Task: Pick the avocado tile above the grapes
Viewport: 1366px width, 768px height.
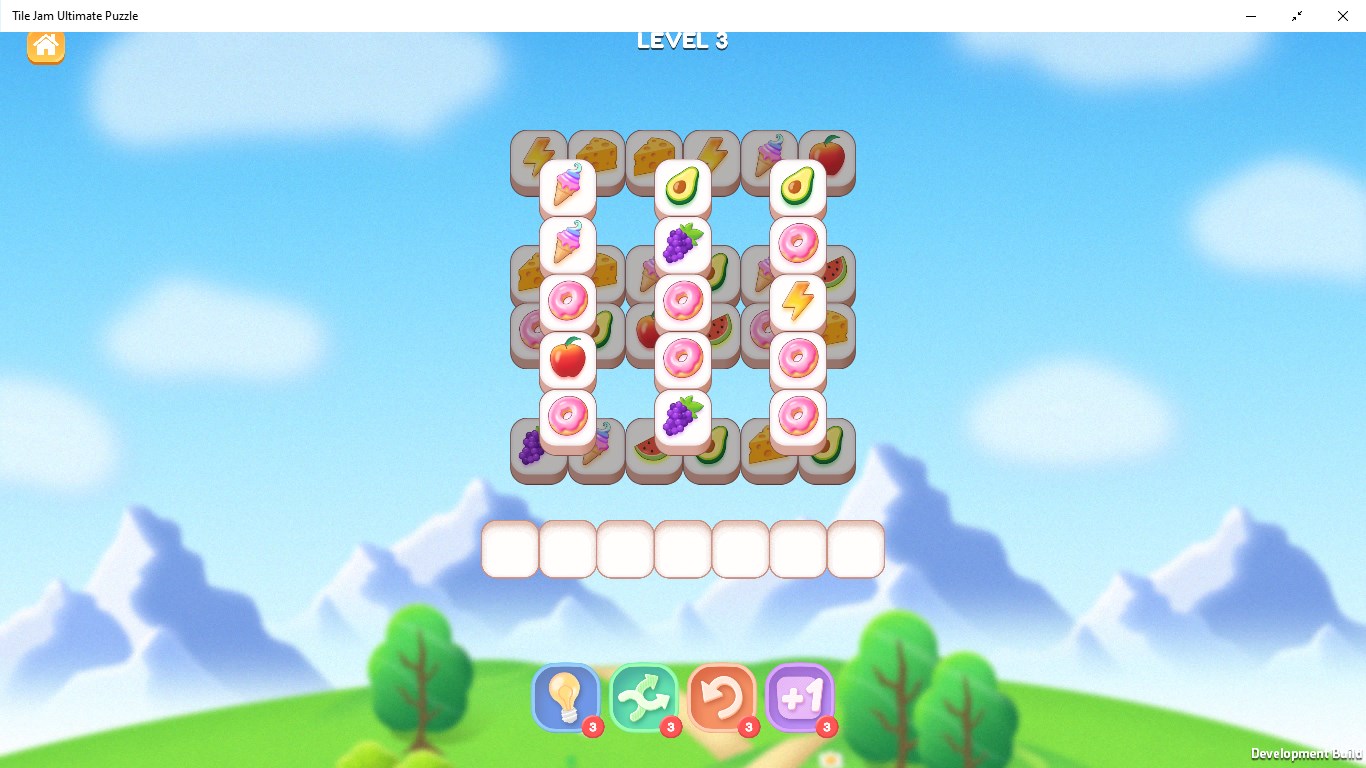Action: [x=682, y=185]
